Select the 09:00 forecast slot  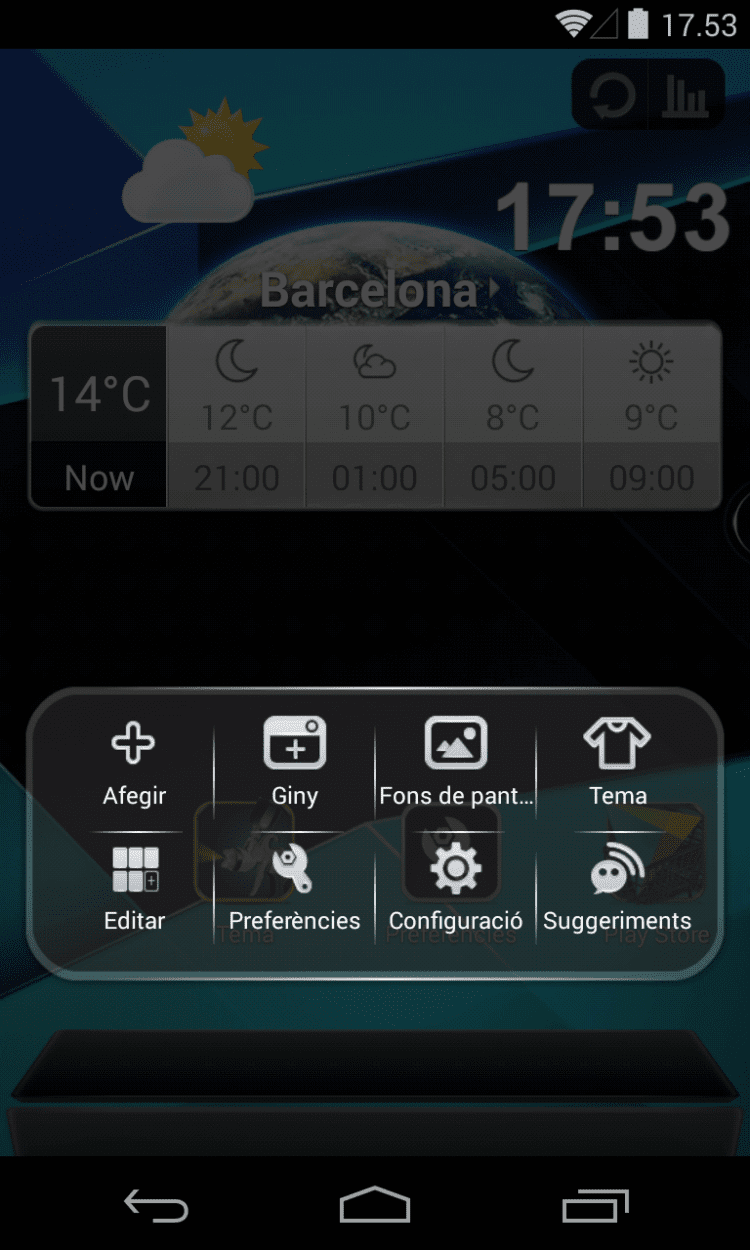pos(651,416)
